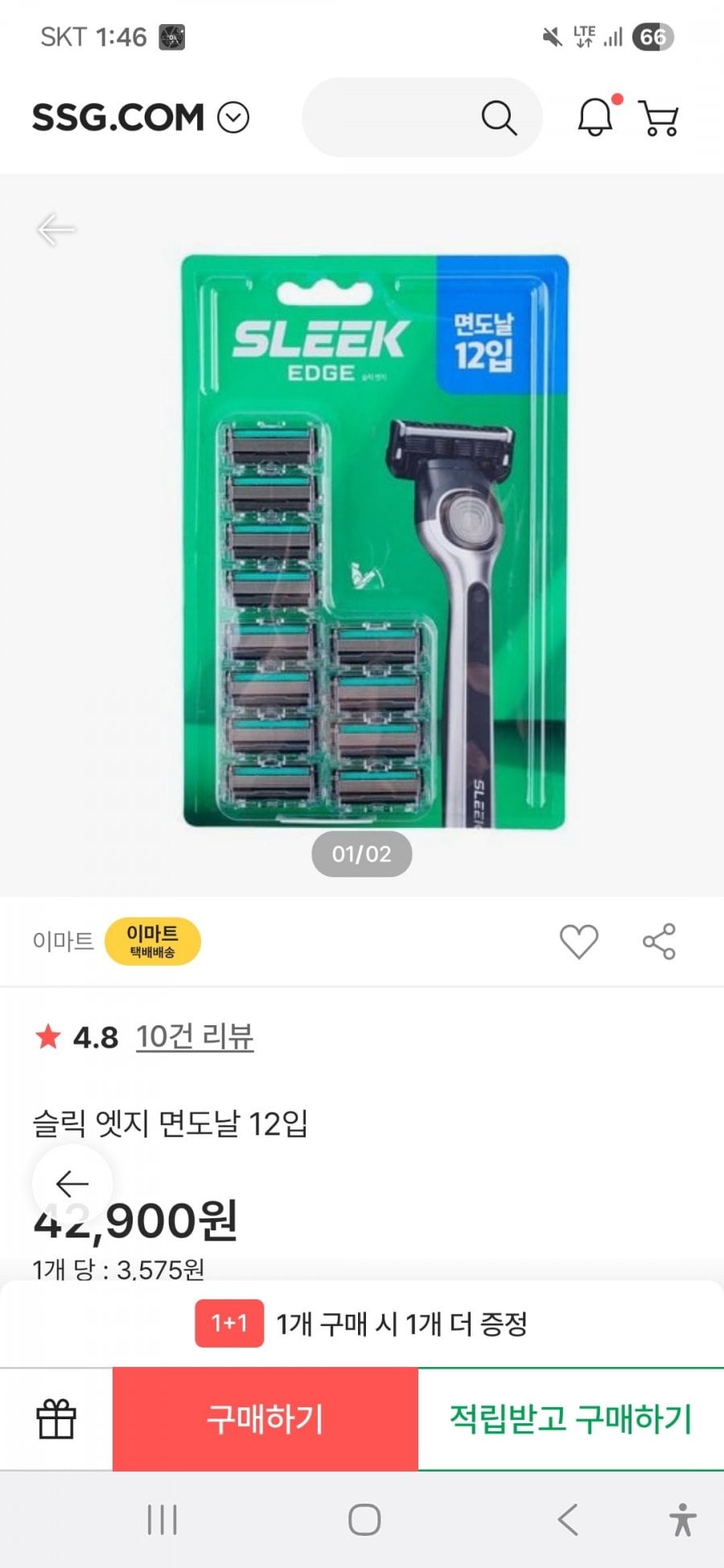Go to the home screen

click(364, 1520)
